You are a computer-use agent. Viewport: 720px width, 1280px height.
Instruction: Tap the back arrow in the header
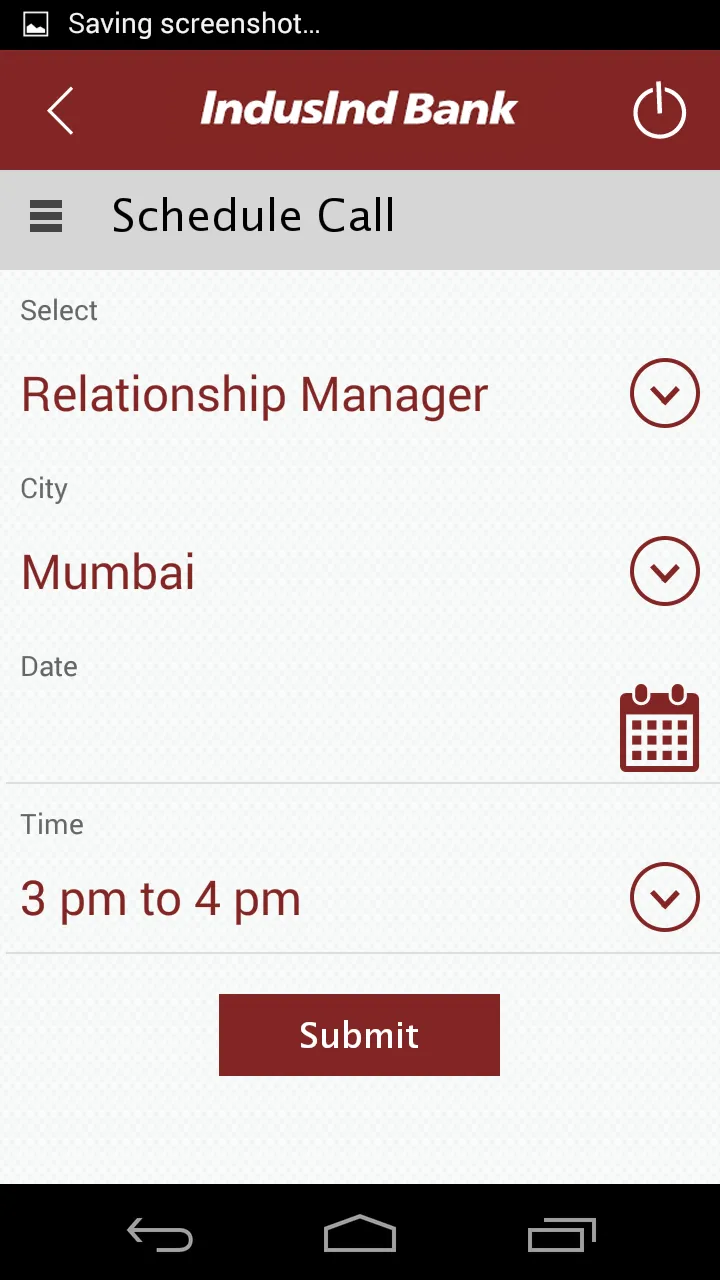pos(59,110)
